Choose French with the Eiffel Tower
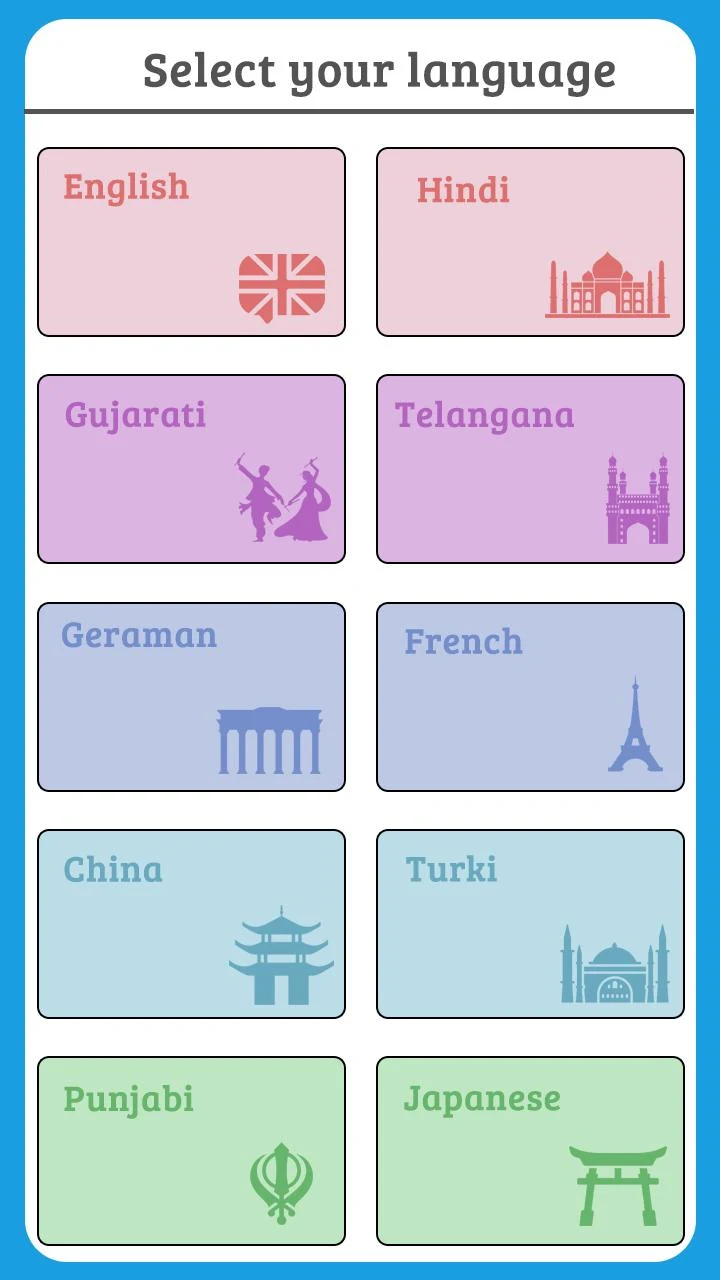Screen dimensions: 720x1280 pyautogui.click(x=530, y=697)
